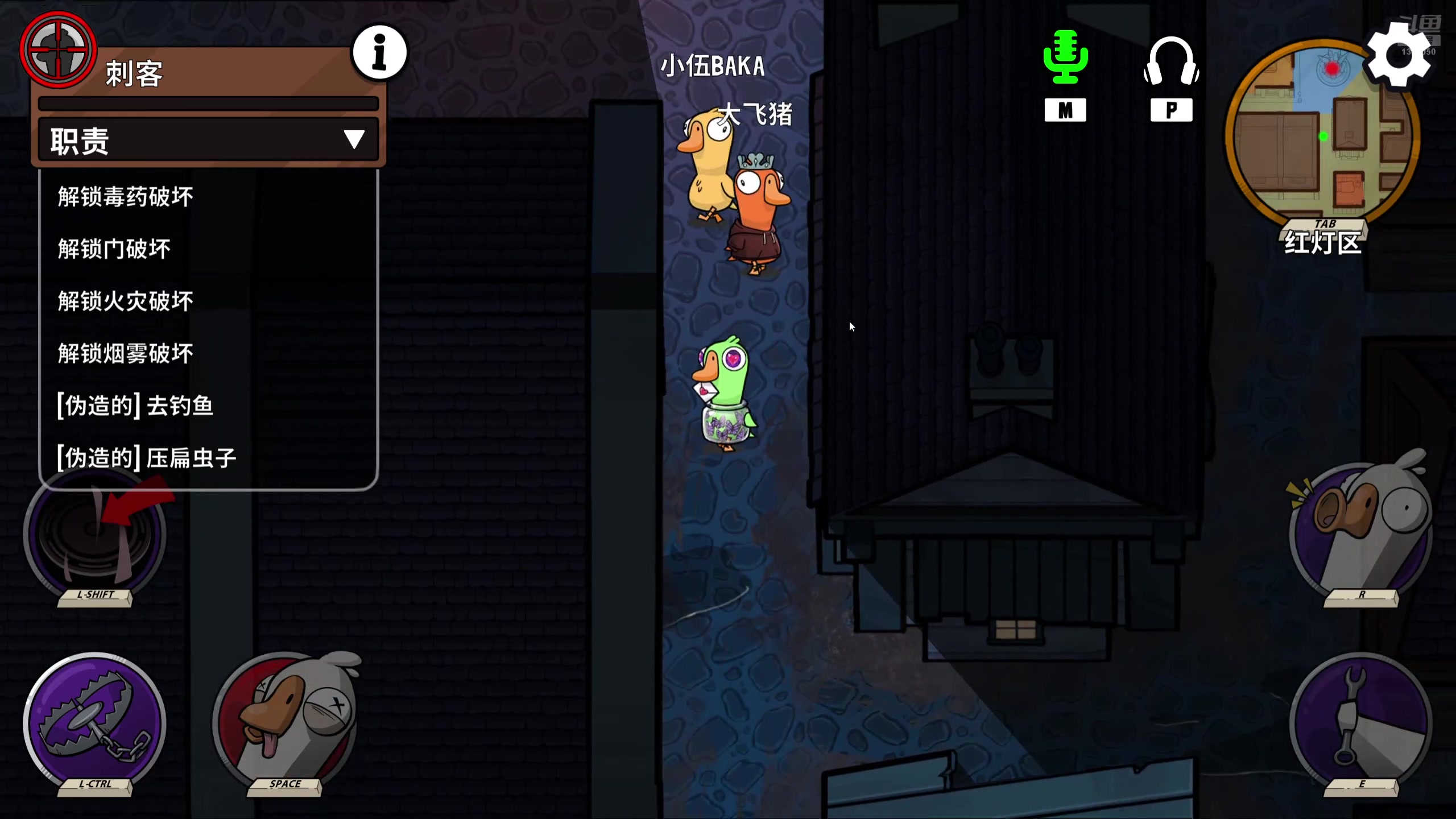This screenshot has height=819, width=1456.
Task: Toggle the headphones audio icon
Action: pyautogui.click(x=1171, y=61)
